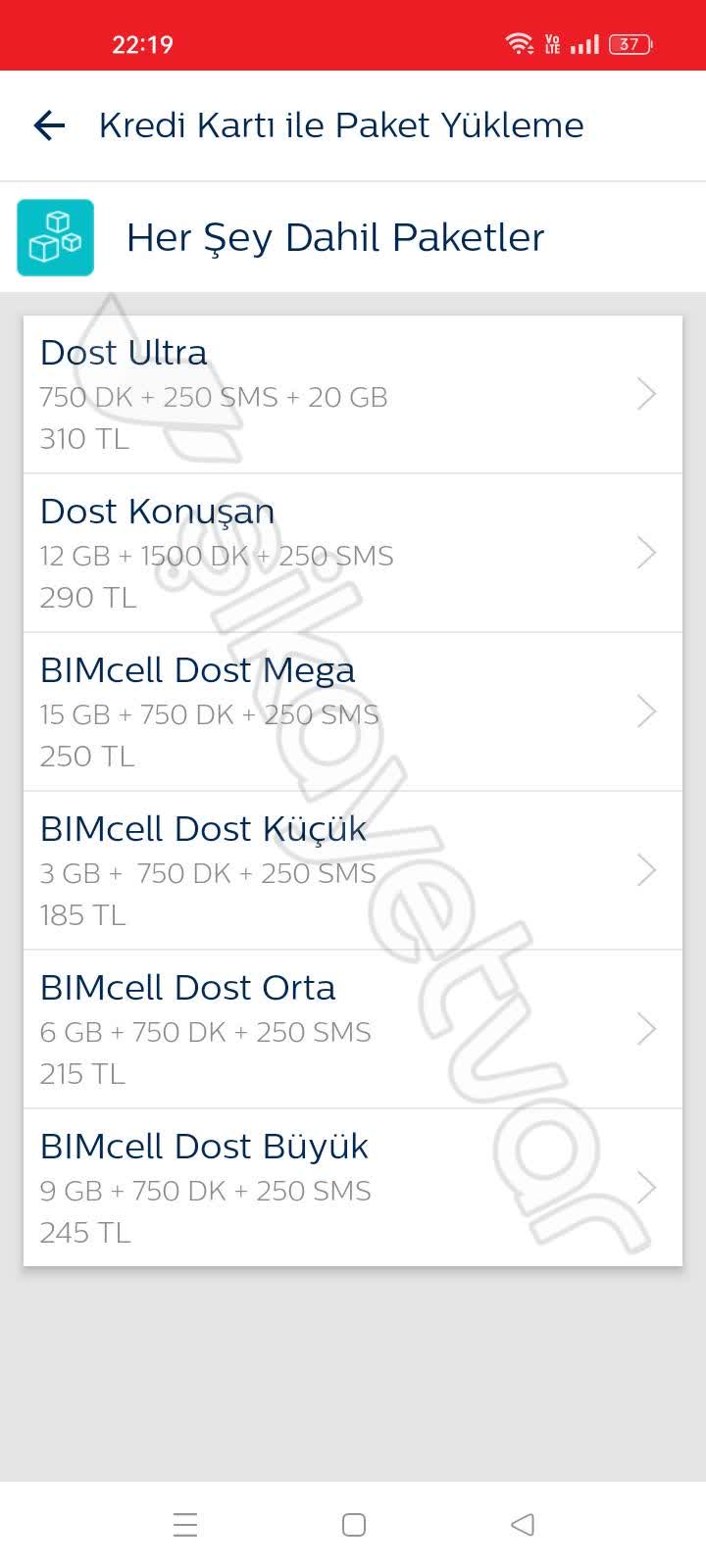Viewport: 706px width, 1568px height.
Task: Tap the home navigation button
Action: click(x=353, y=1525)
